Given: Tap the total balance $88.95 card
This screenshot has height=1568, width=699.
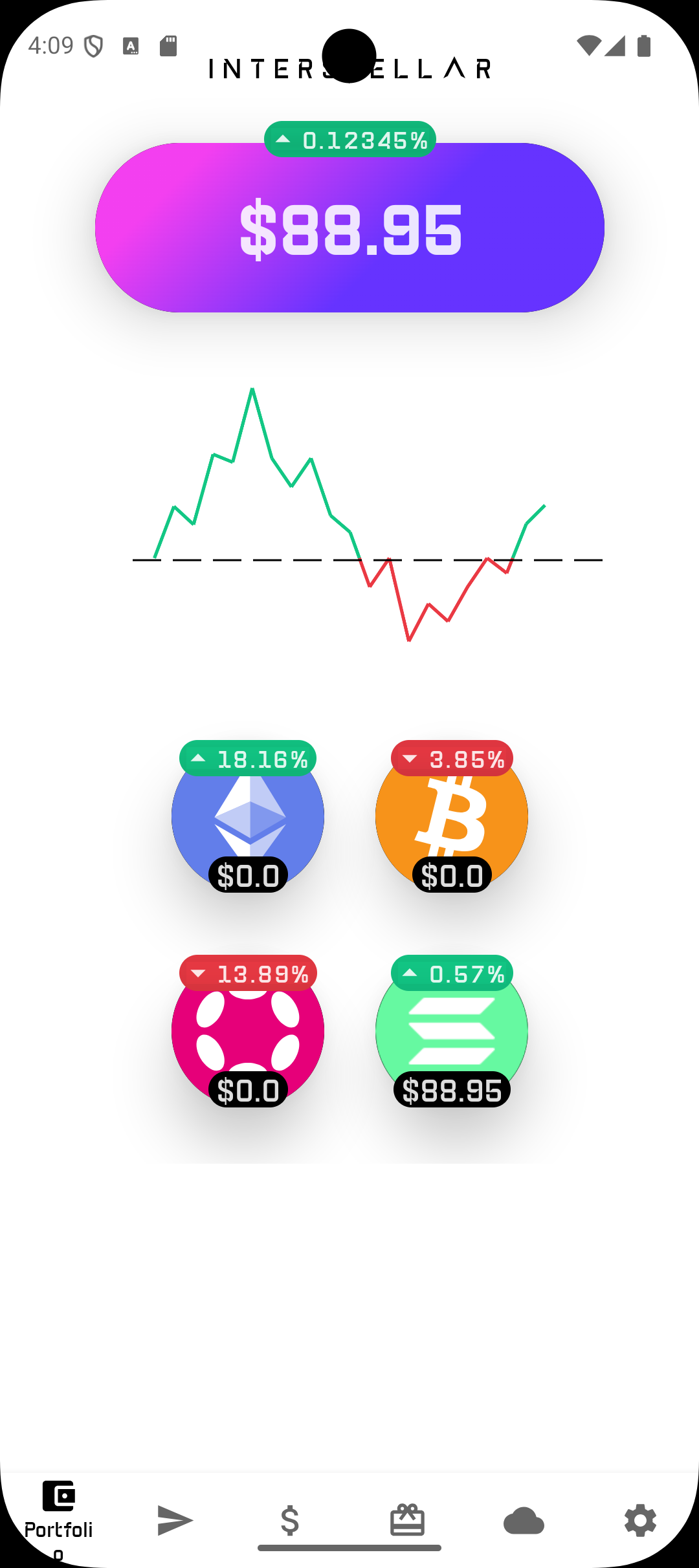Looking at the screenshot, I should click(349, 228).
